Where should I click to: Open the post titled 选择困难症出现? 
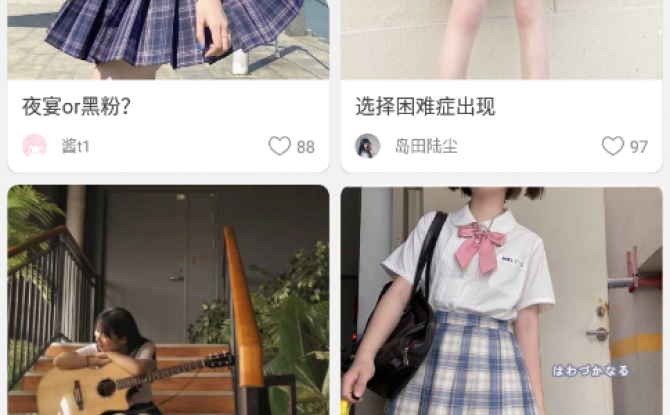(425, 107)
